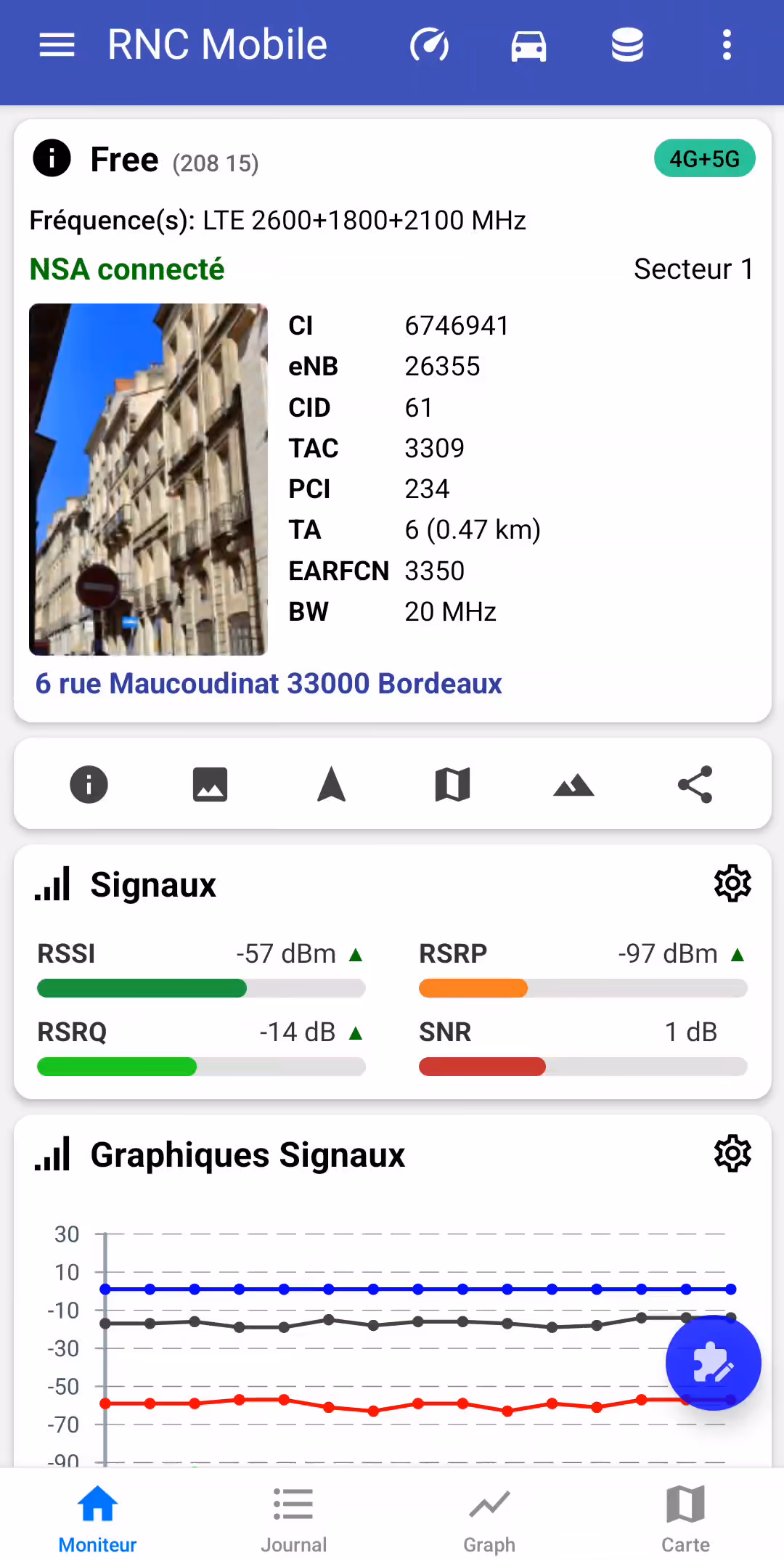Open the site photo gallery icon
The image size is (784, 1561).
point(210,785)
